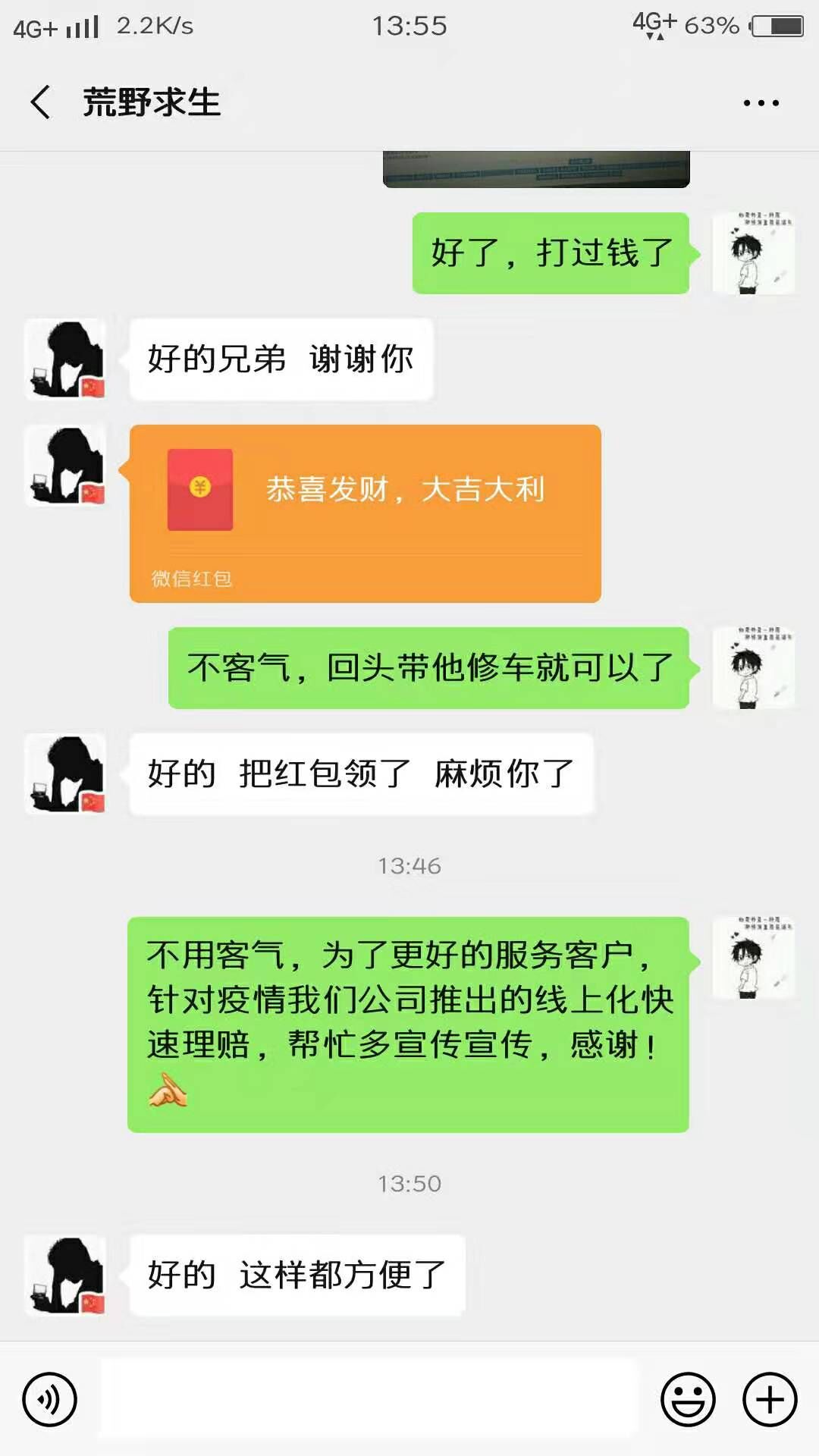Go back from the 荒野求生 chat
819x1456 pixels.
pos(41,102)
